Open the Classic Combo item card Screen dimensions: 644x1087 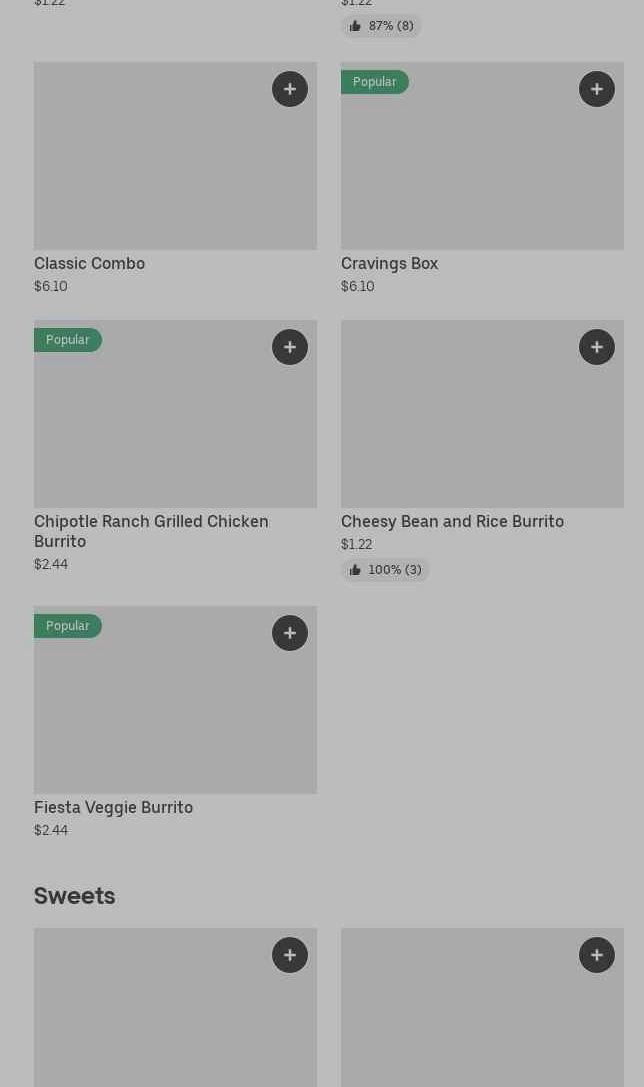[x=175, y=170]
